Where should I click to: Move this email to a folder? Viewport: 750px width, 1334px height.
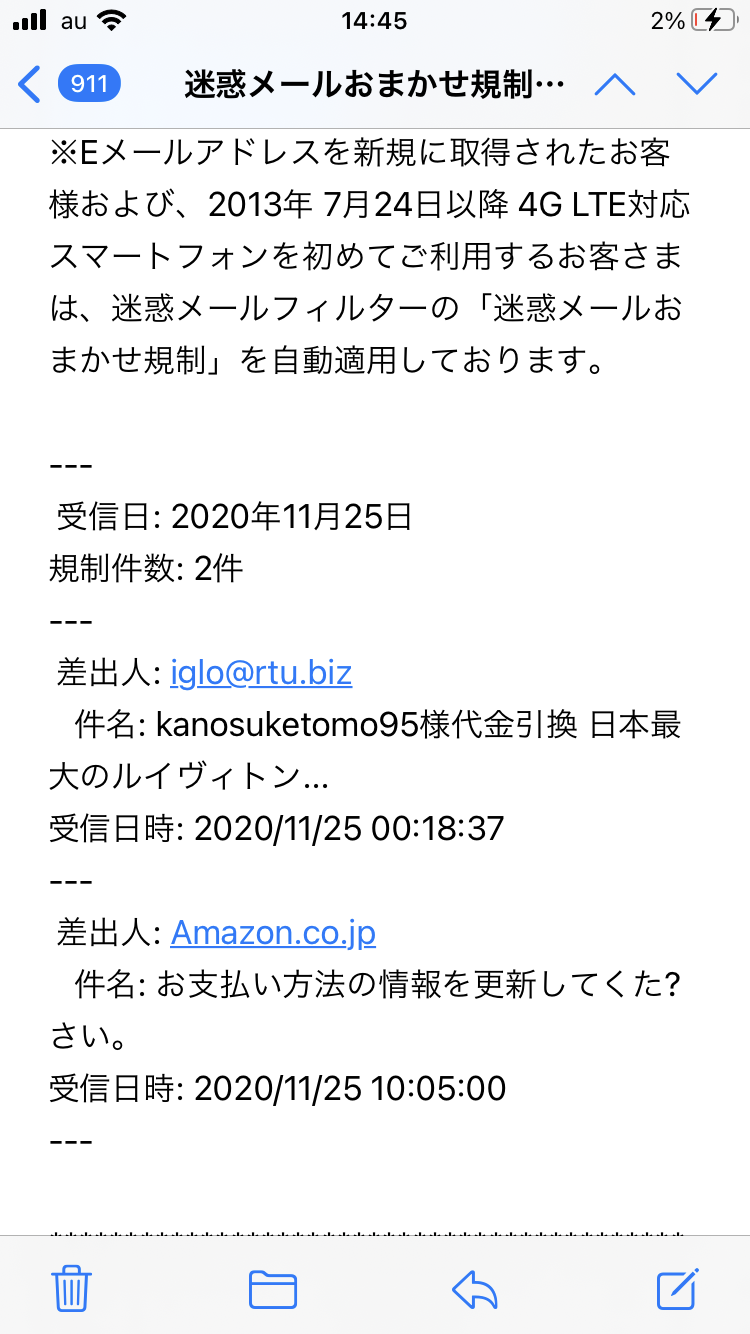[x=273, y=1288]
